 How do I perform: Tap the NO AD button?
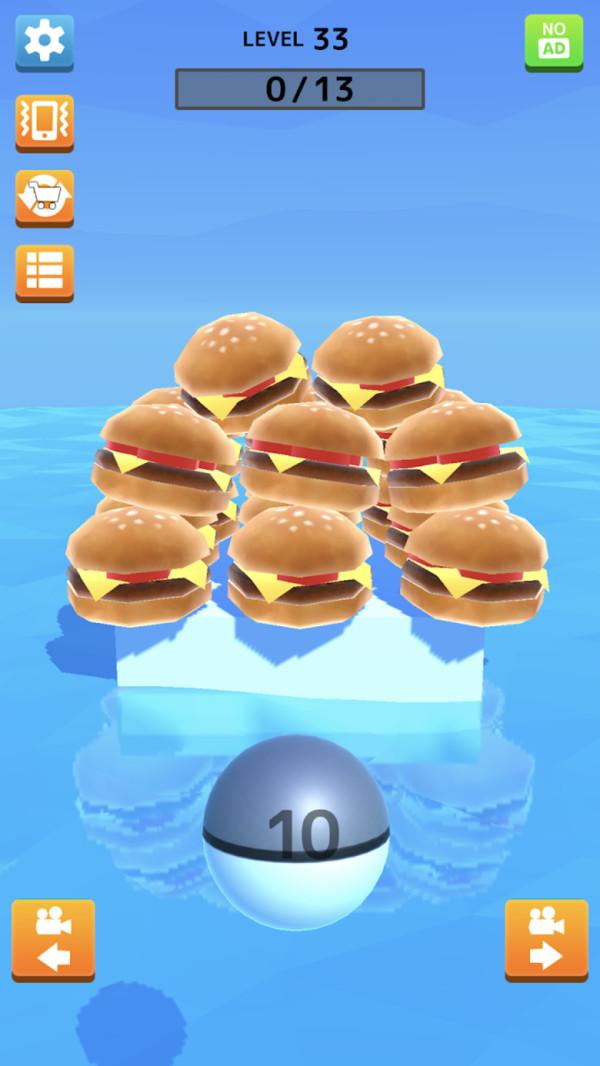[x=553, y=42]
